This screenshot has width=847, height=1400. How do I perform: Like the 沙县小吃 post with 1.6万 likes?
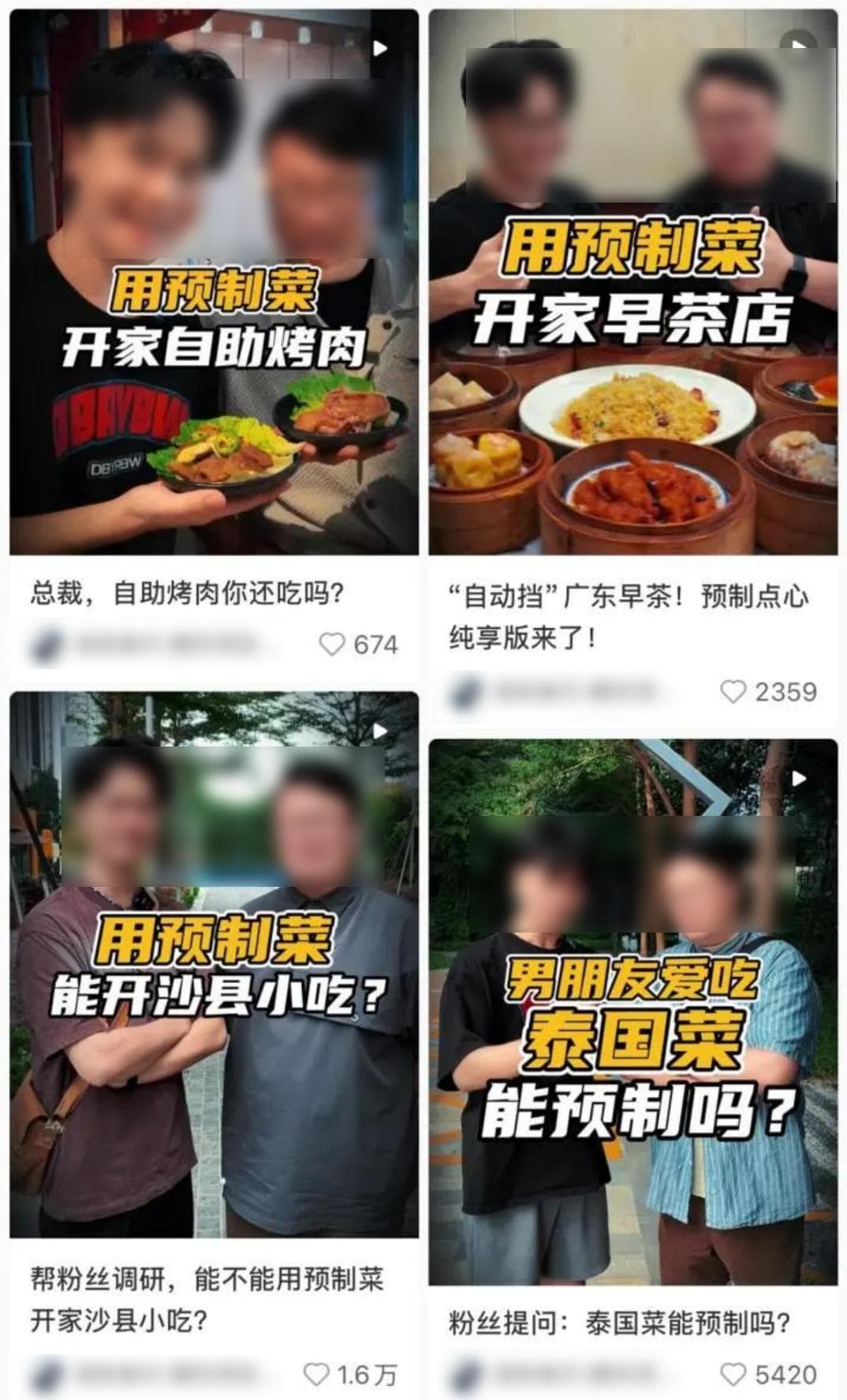click(x=317, y=1375)
